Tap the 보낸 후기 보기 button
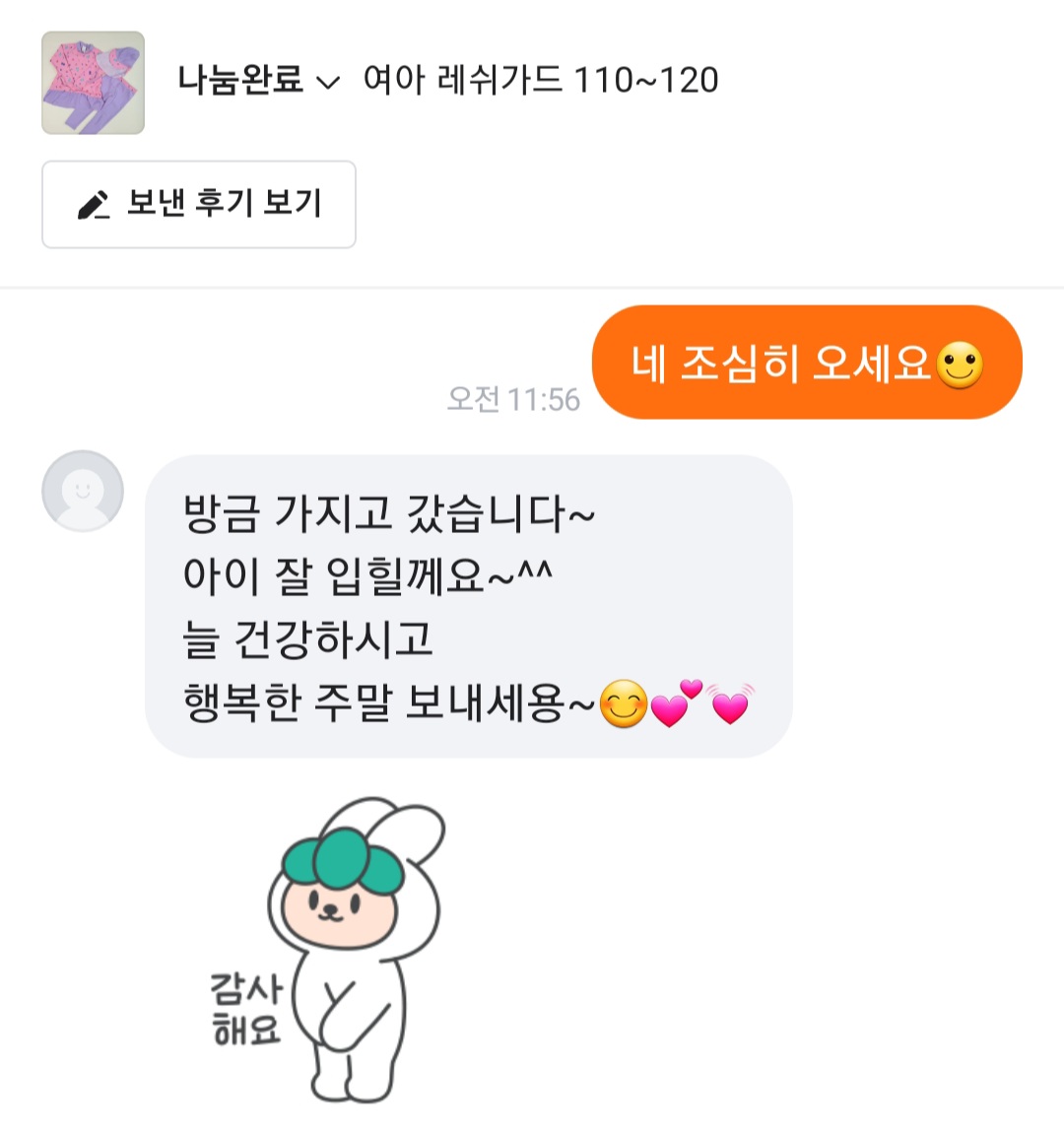 pos(198,204)
